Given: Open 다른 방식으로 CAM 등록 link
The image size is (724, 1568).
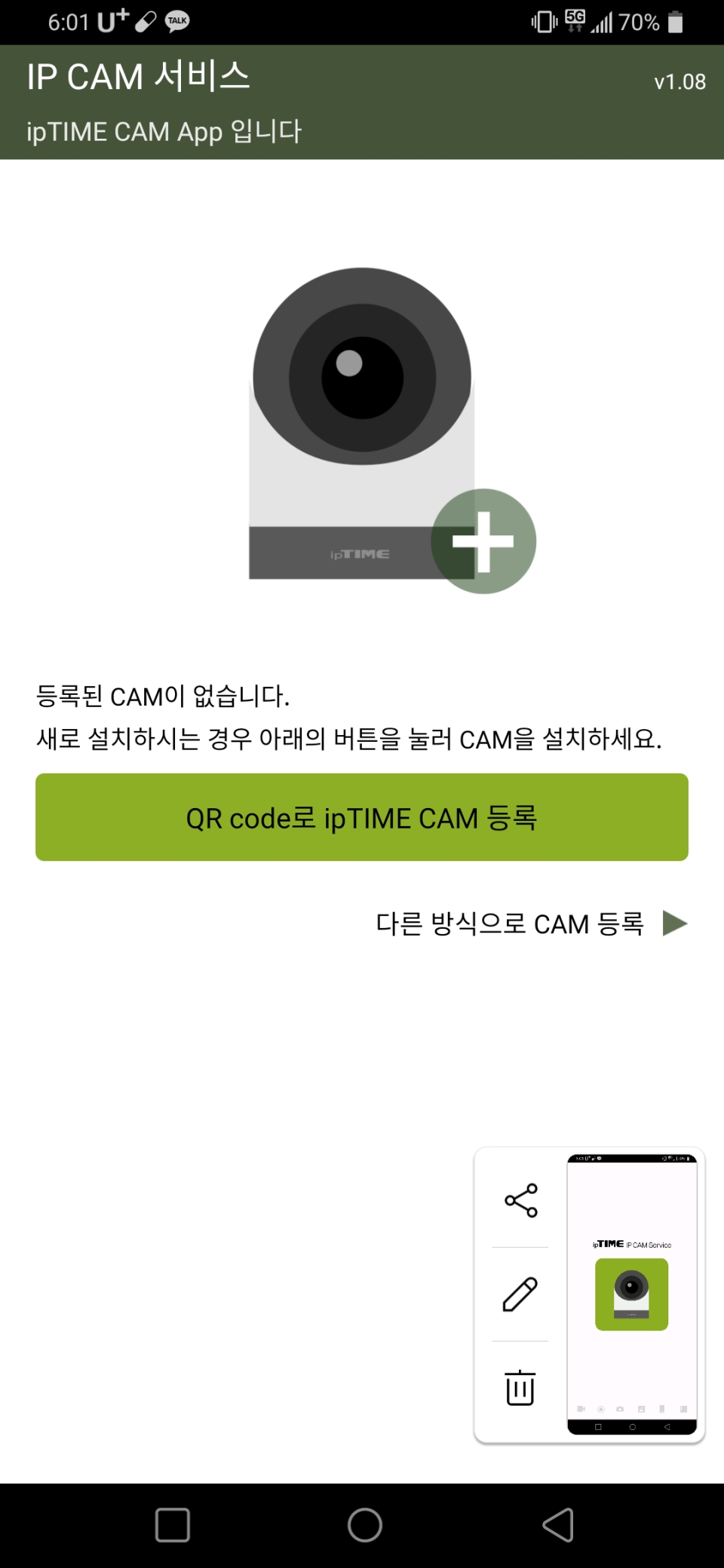Looking at the screenshot, I should click(531, 923).
